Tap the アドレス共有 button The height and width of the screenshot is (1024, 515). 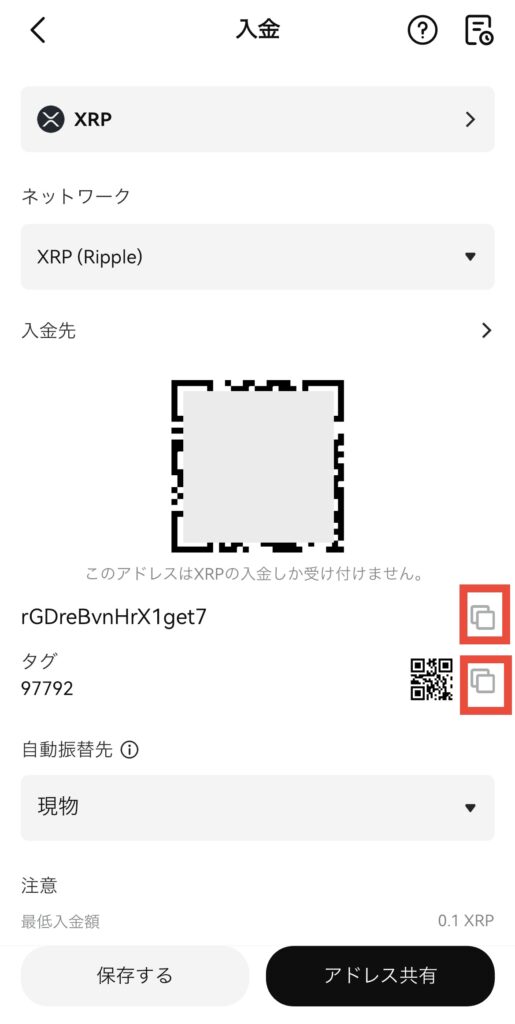tap(380, 976)
